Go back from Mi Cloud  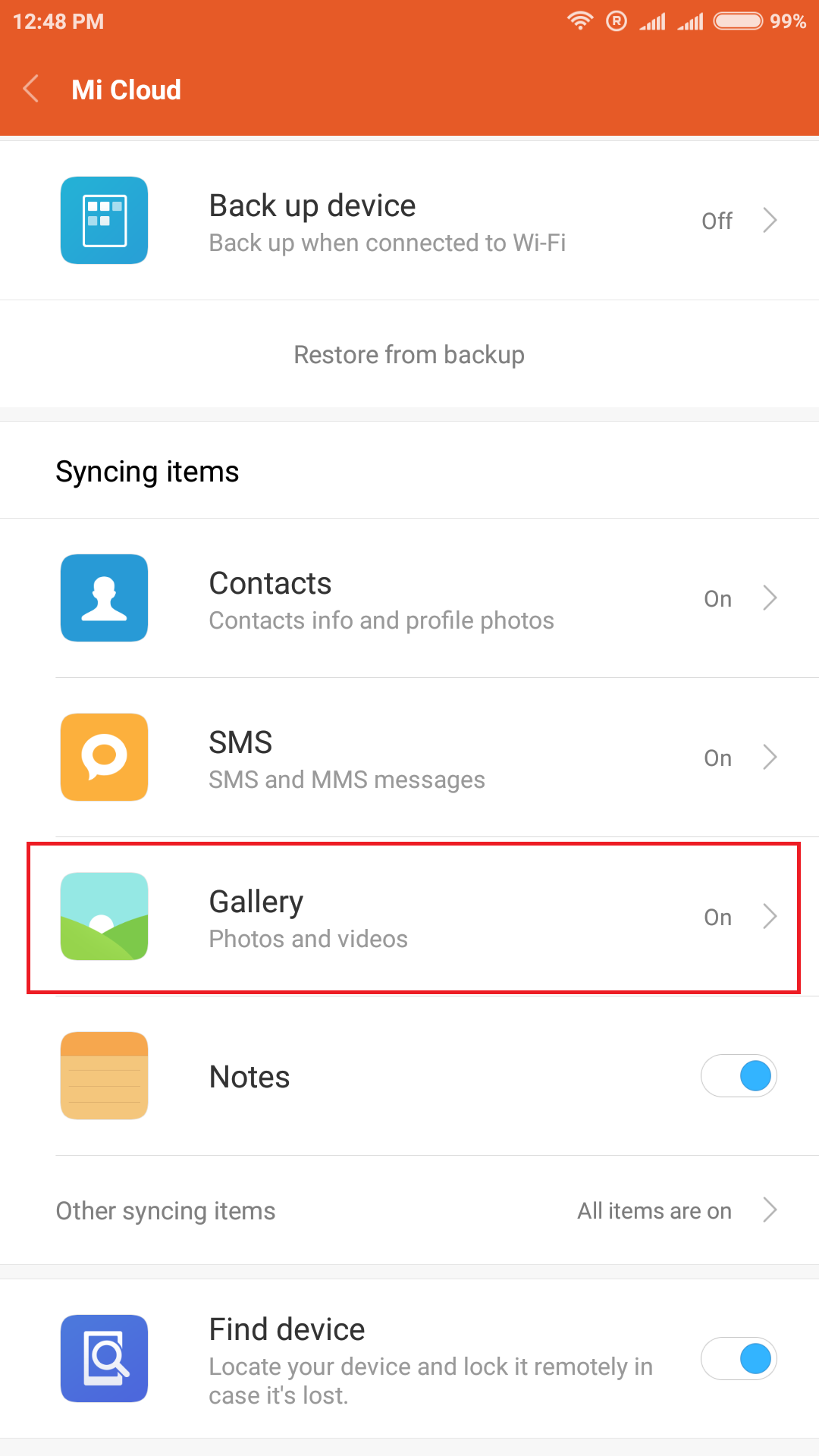pos(32,89)
